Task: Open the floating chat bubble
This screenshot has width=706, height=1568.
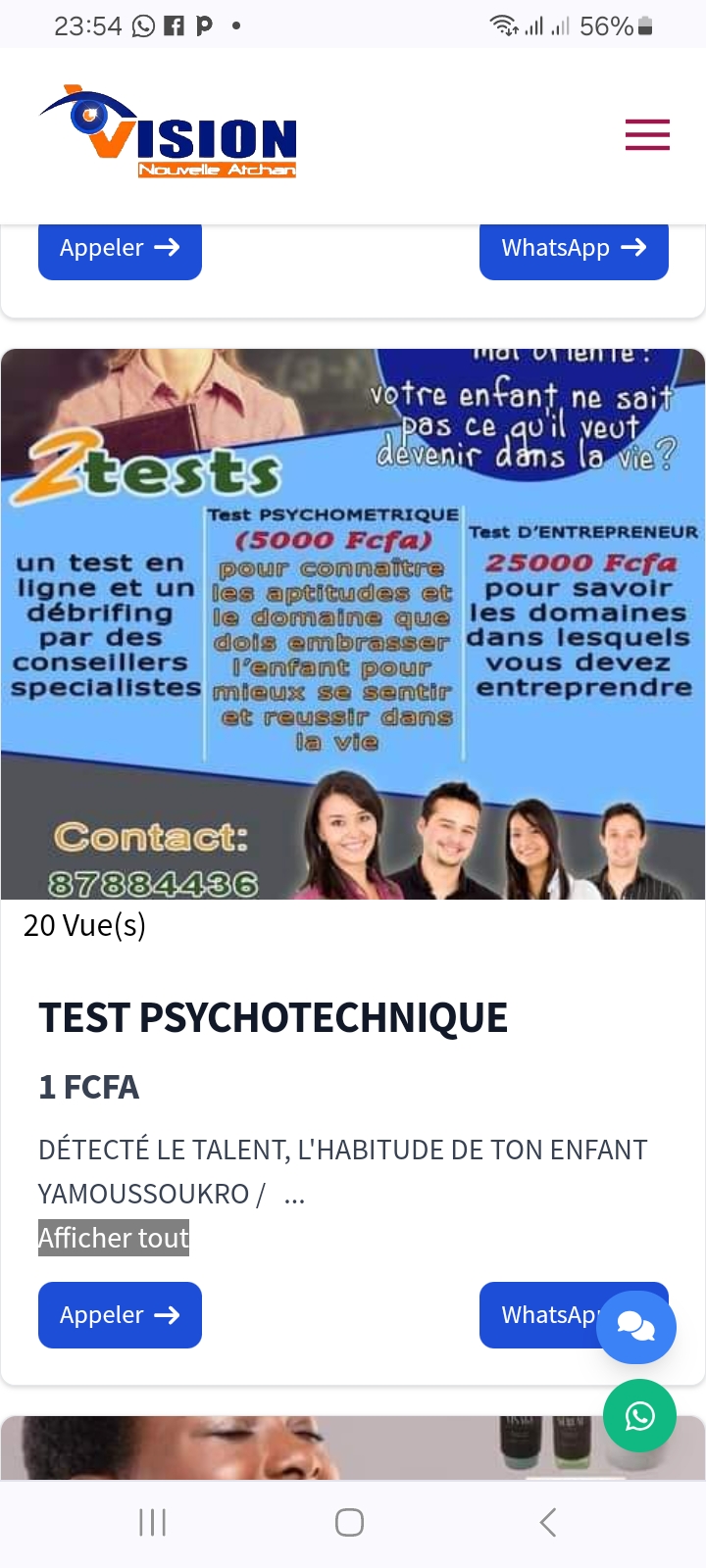Action: click(x=635, y=1326)
